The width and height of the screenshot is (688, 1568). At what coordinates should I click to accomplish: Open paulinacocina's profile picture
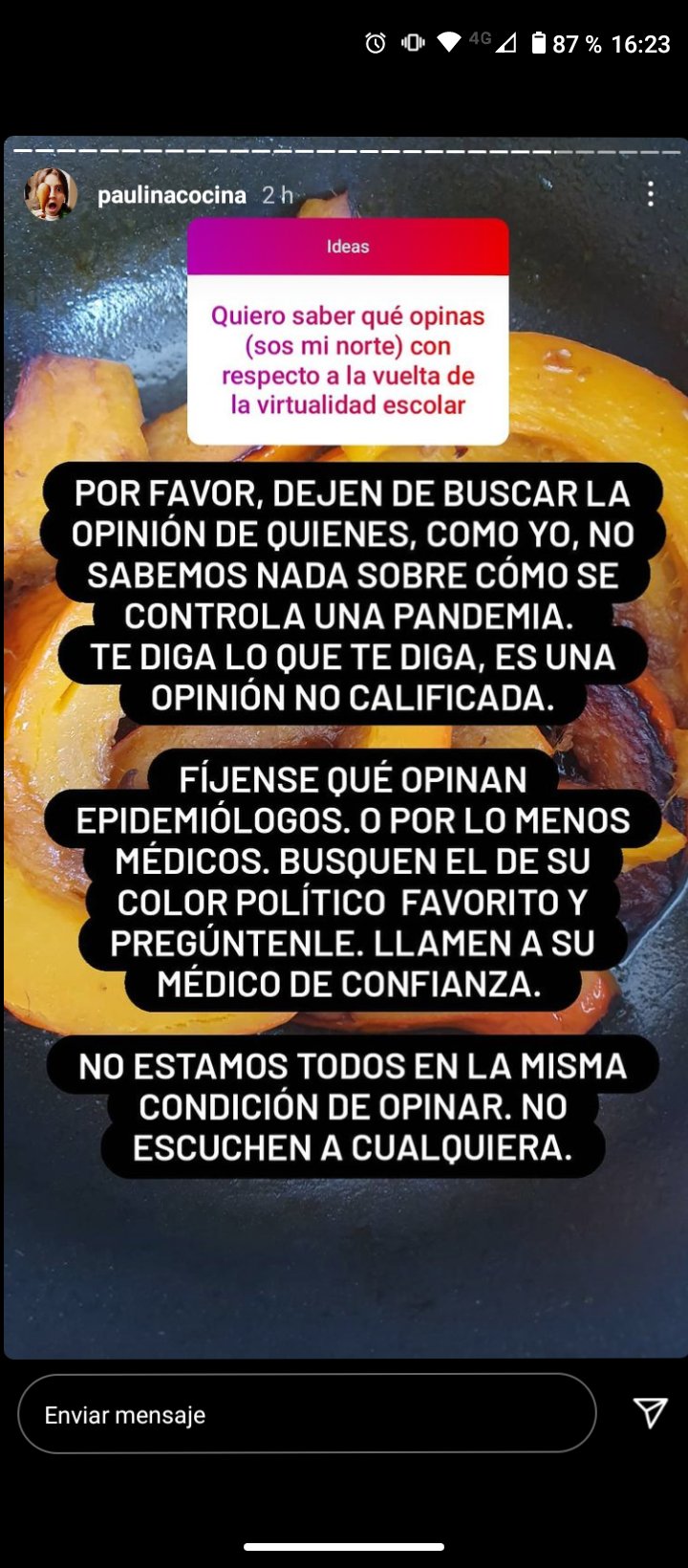click(x=50, y=194)
